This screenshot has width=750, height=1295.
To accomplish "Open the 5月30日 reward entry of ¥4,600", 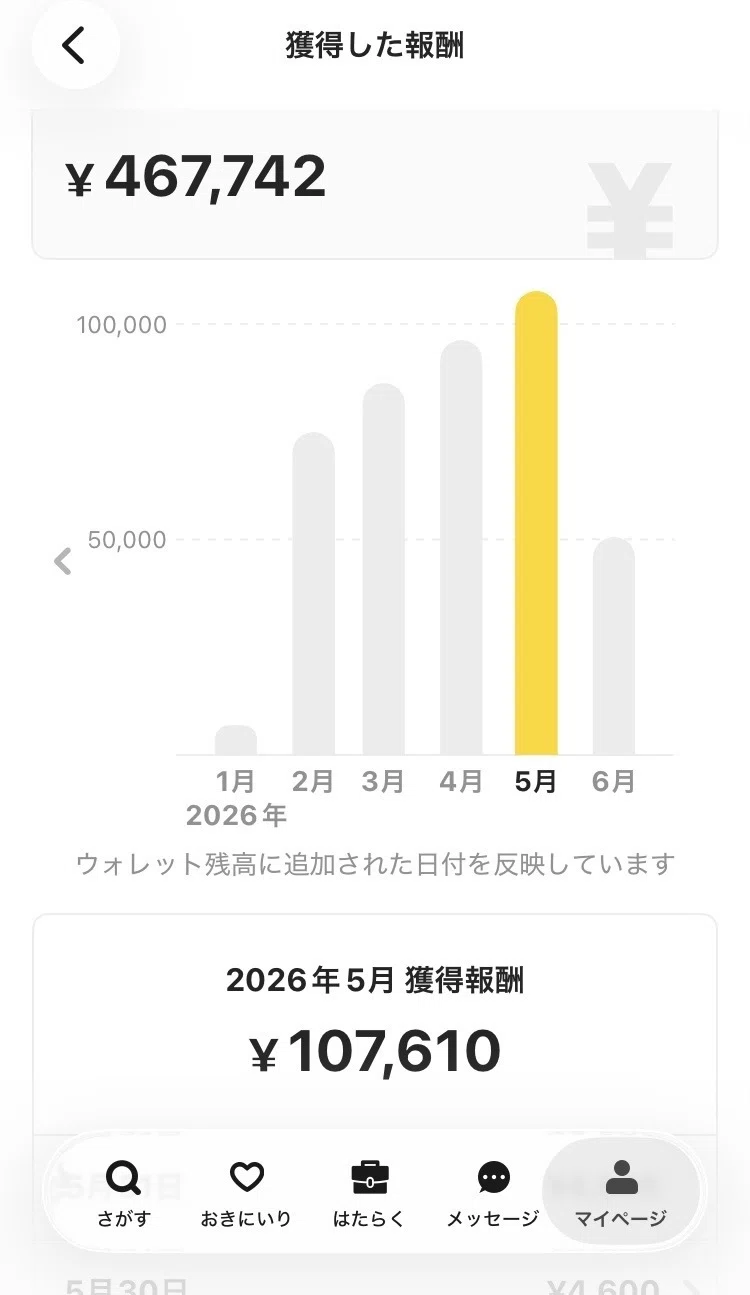I will point(375,1282).
